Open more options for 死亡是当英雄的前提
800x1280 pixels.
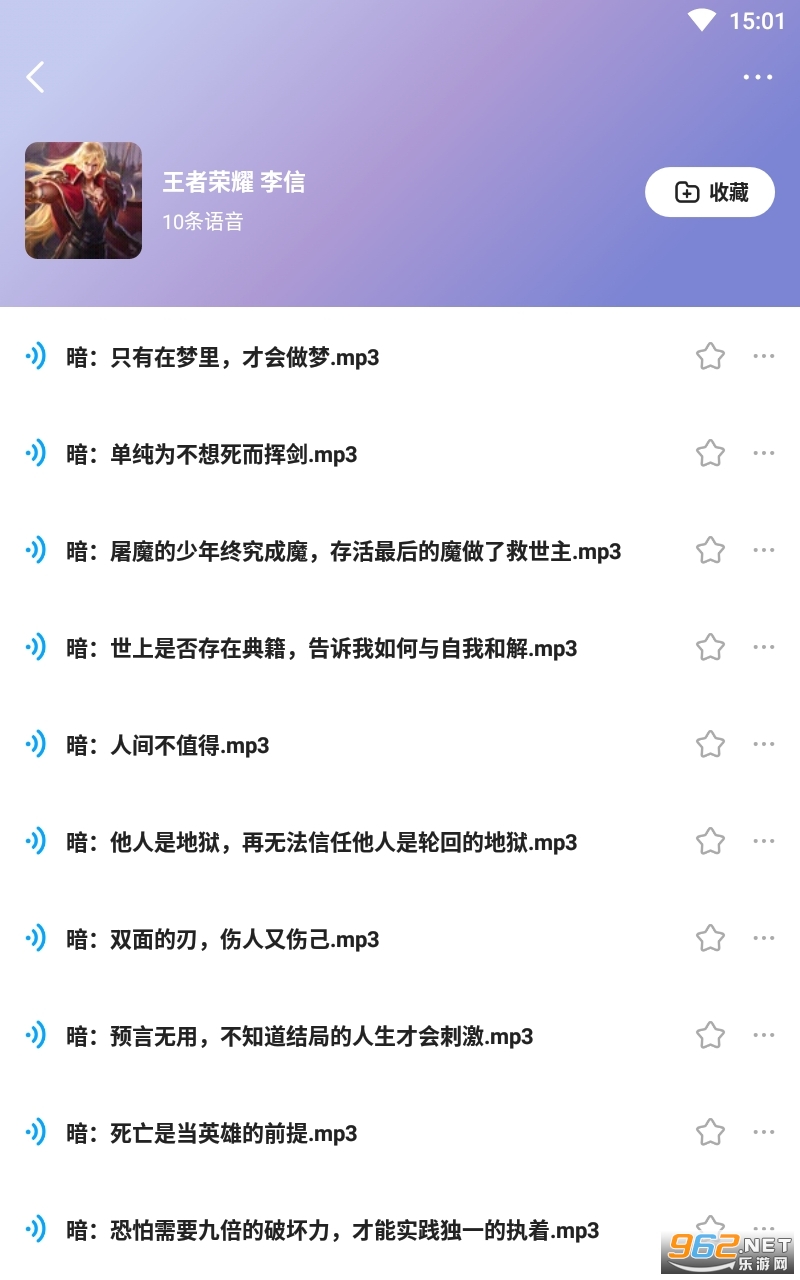click(x=764, y=1132)
